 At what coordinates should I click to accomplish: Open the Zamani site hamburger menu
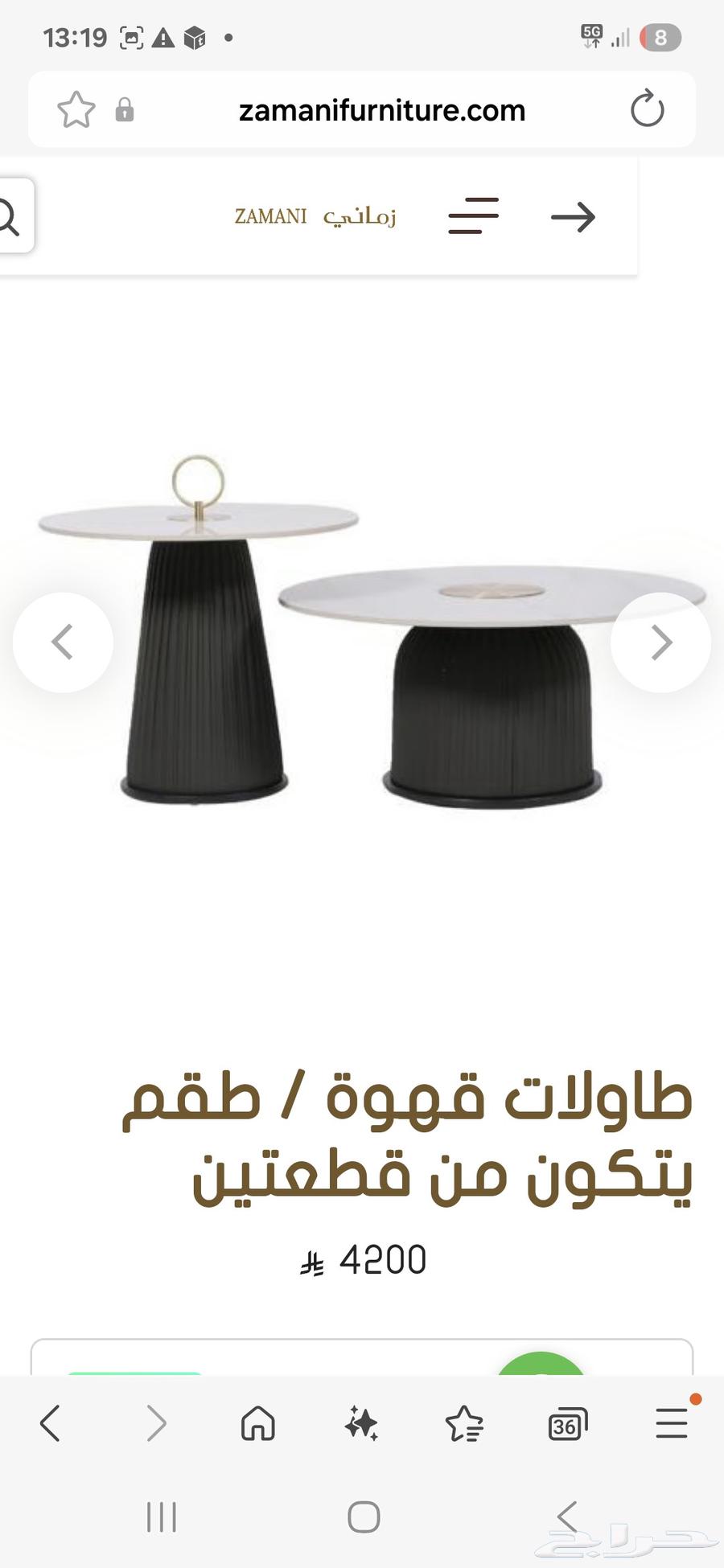pyautogui.click(x=473, y=216)
